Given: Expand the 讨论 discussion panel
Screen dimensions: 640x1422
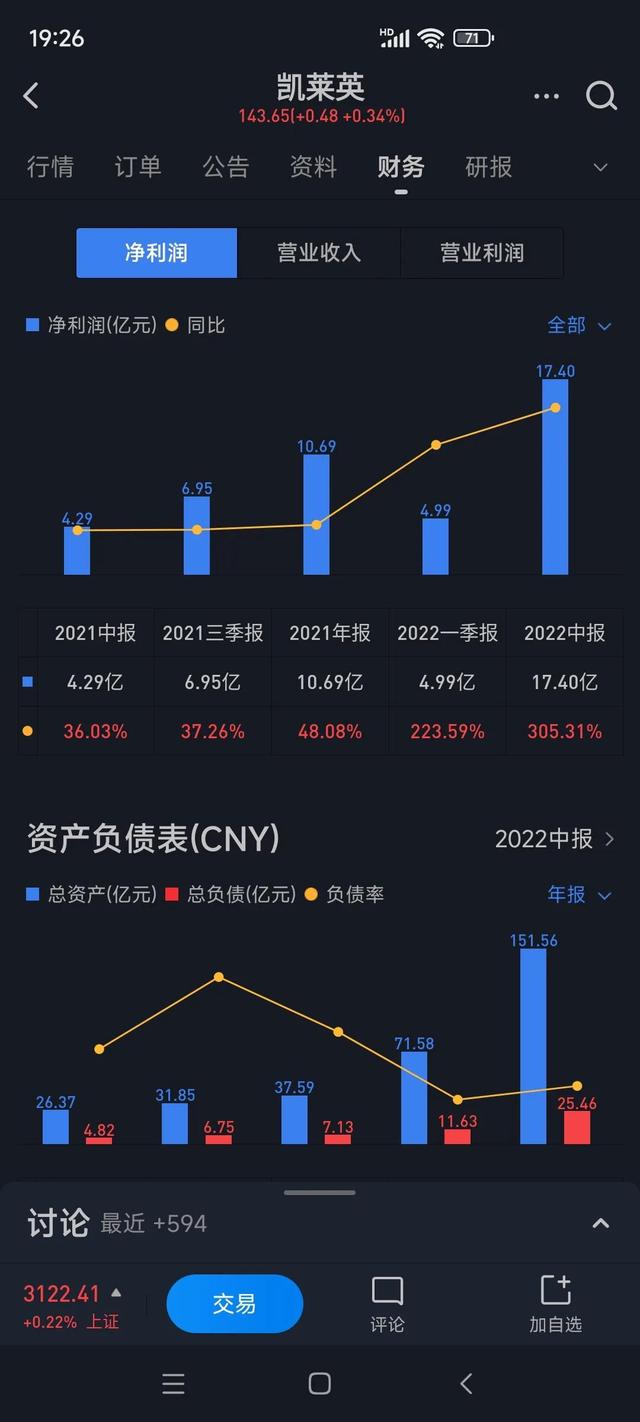Looking at the screenshot, I should 600,1223.
